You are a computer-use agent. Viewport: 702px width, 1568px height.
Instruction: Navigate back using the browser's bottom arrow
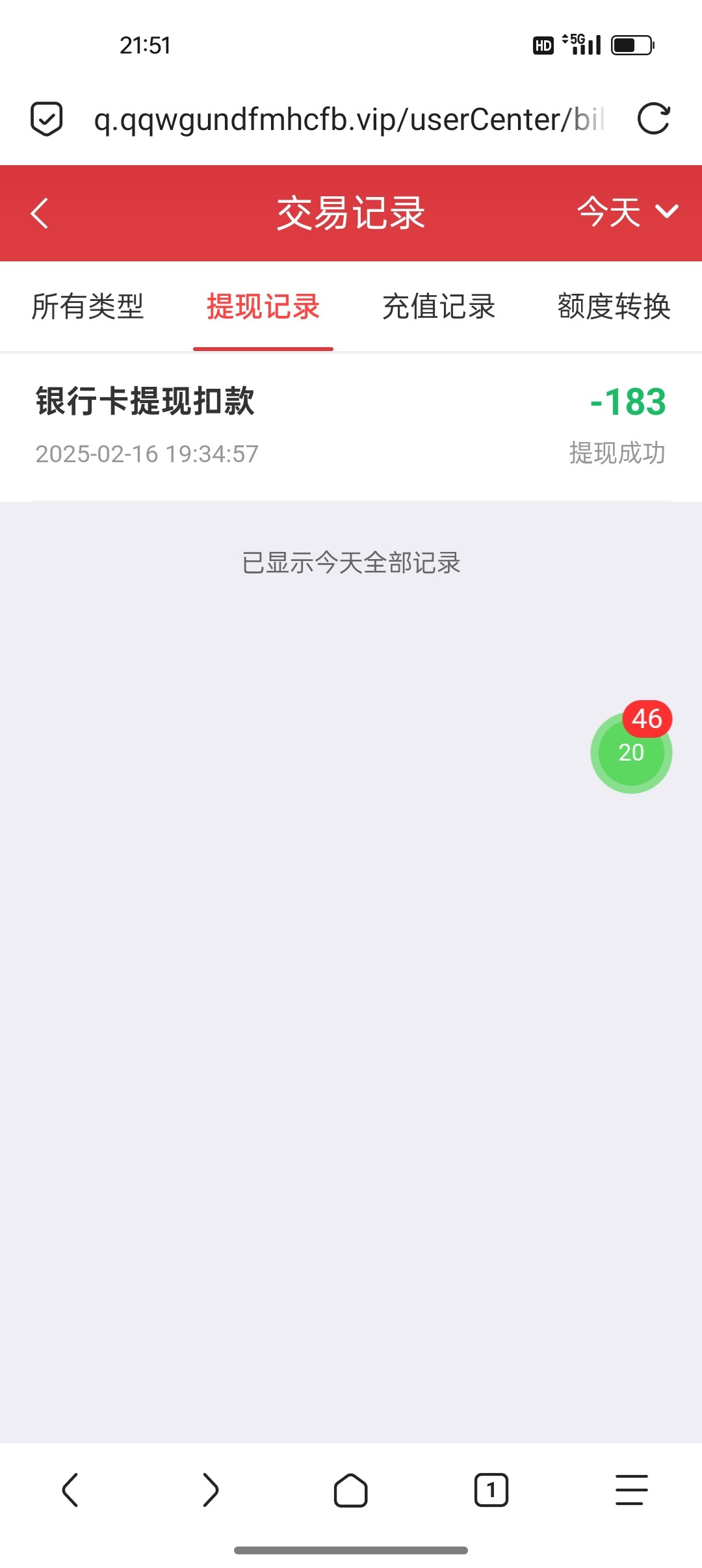click(x=70, y=1490)
